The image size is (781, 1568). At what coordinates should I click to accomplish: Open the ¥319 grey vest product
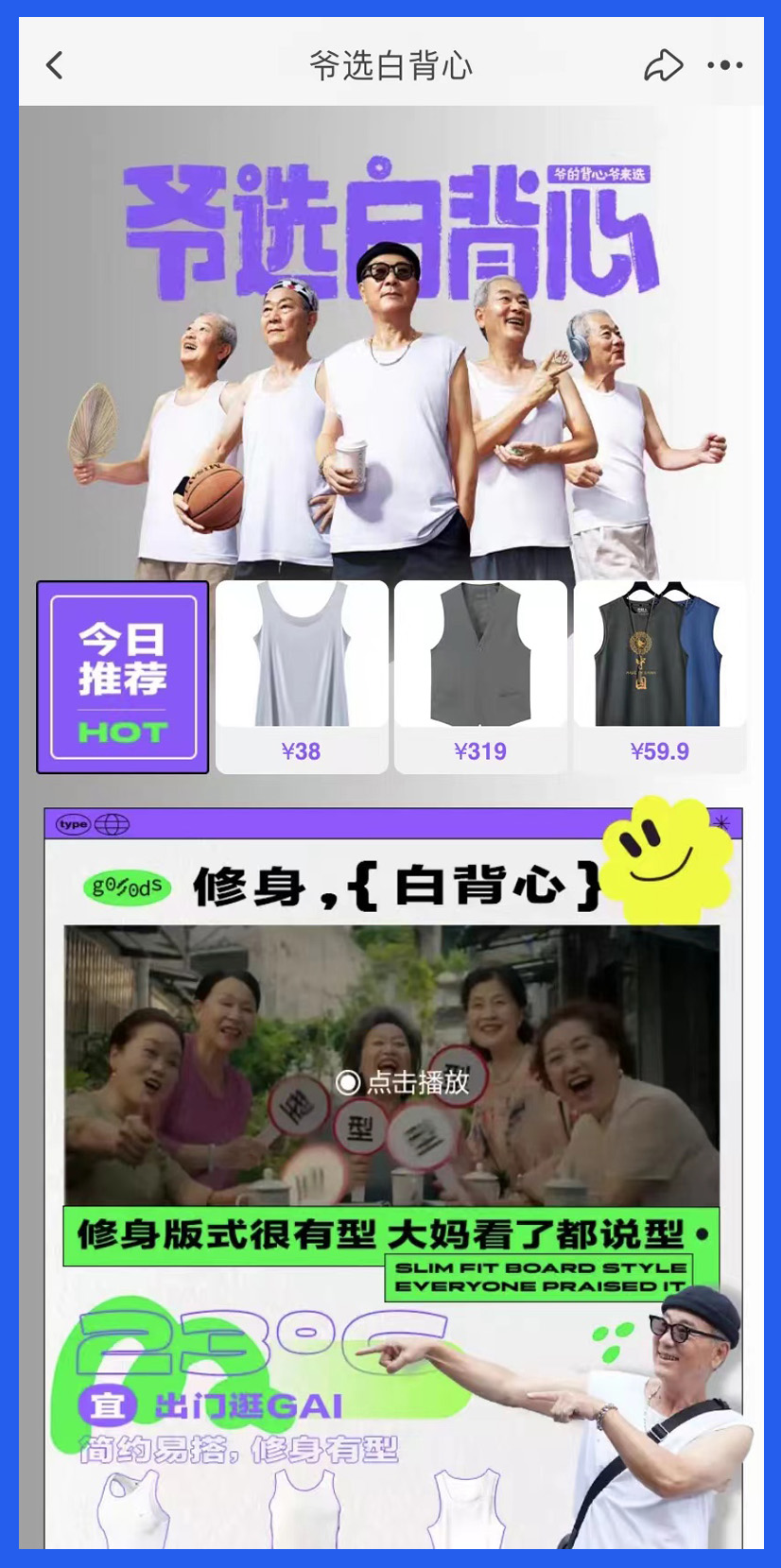click(480, 676)
